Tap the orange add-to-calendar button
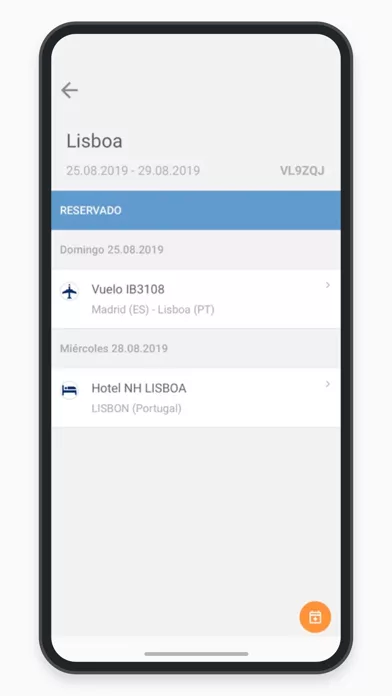The image size is (392, 696). tap(315, 617)
